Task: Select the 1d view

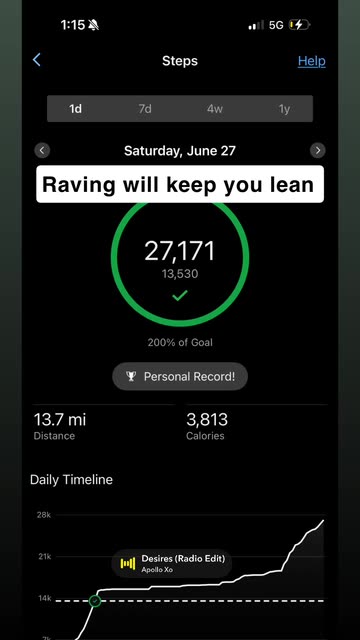Action: click(x=76, y=109)
